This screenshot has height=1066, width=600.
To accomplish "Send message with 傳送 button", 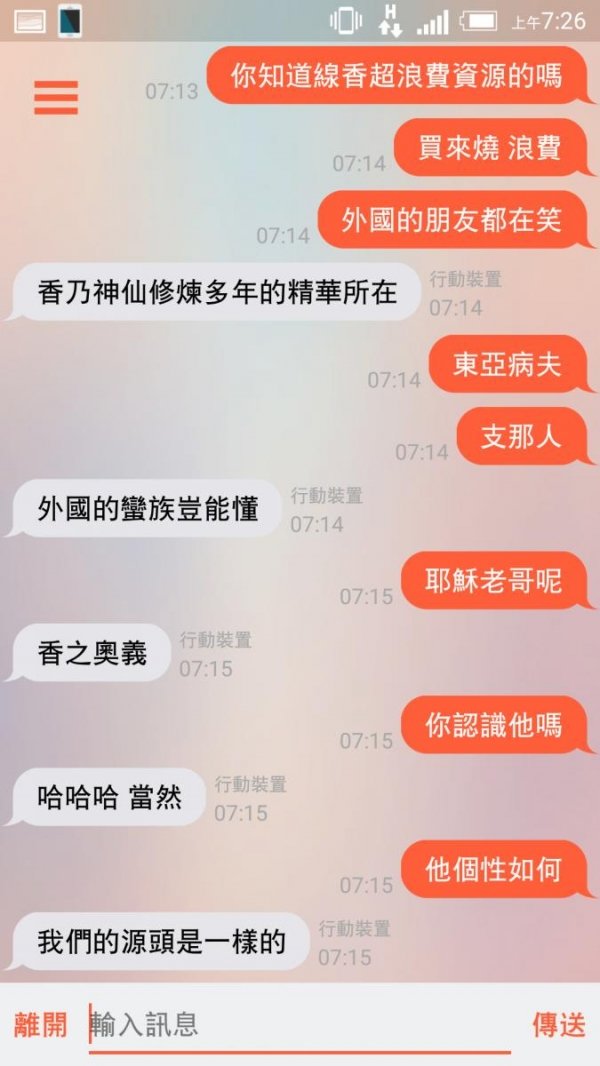I will (x=558, y=1025).
